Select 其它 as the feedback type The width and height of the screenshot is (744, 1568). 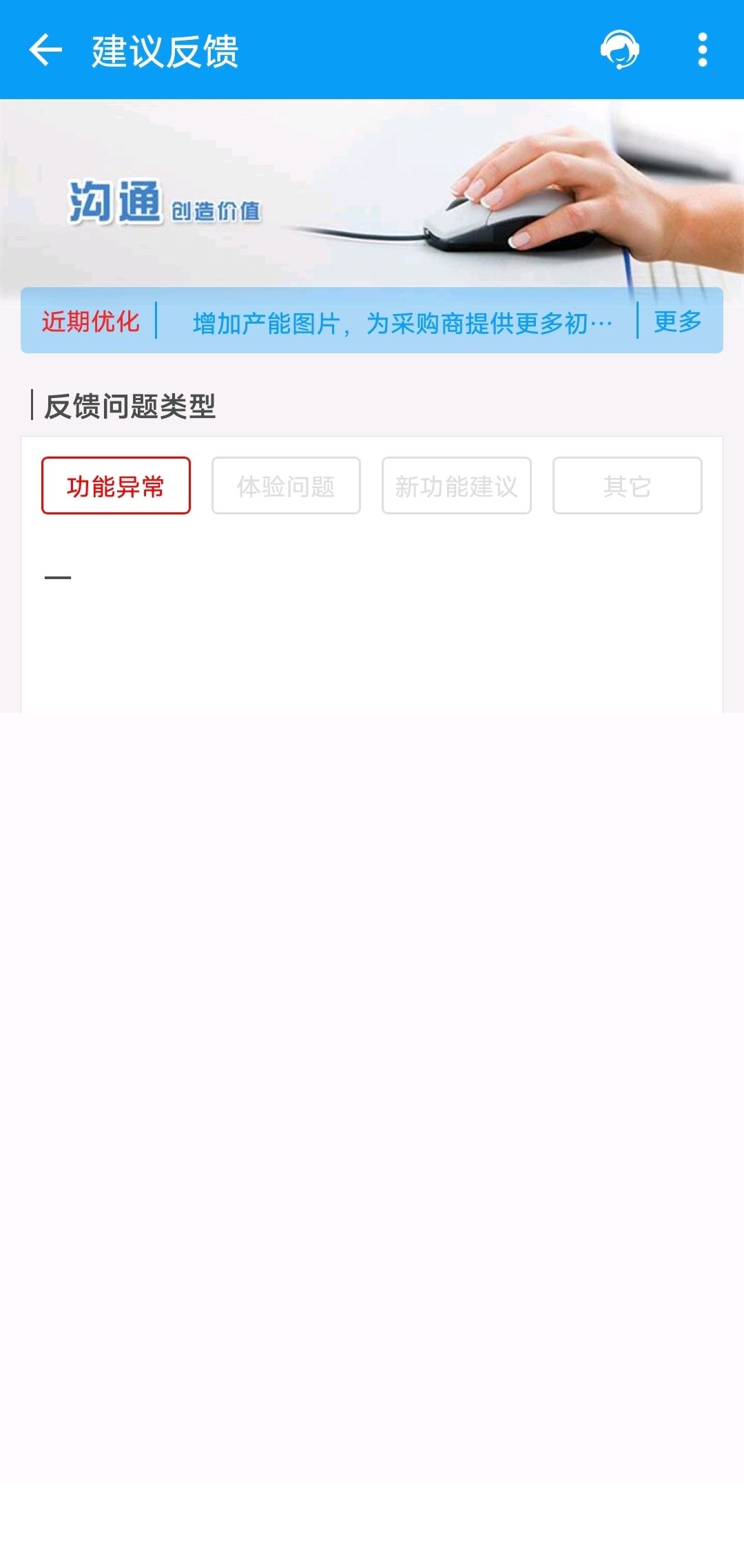pos(627,485)
